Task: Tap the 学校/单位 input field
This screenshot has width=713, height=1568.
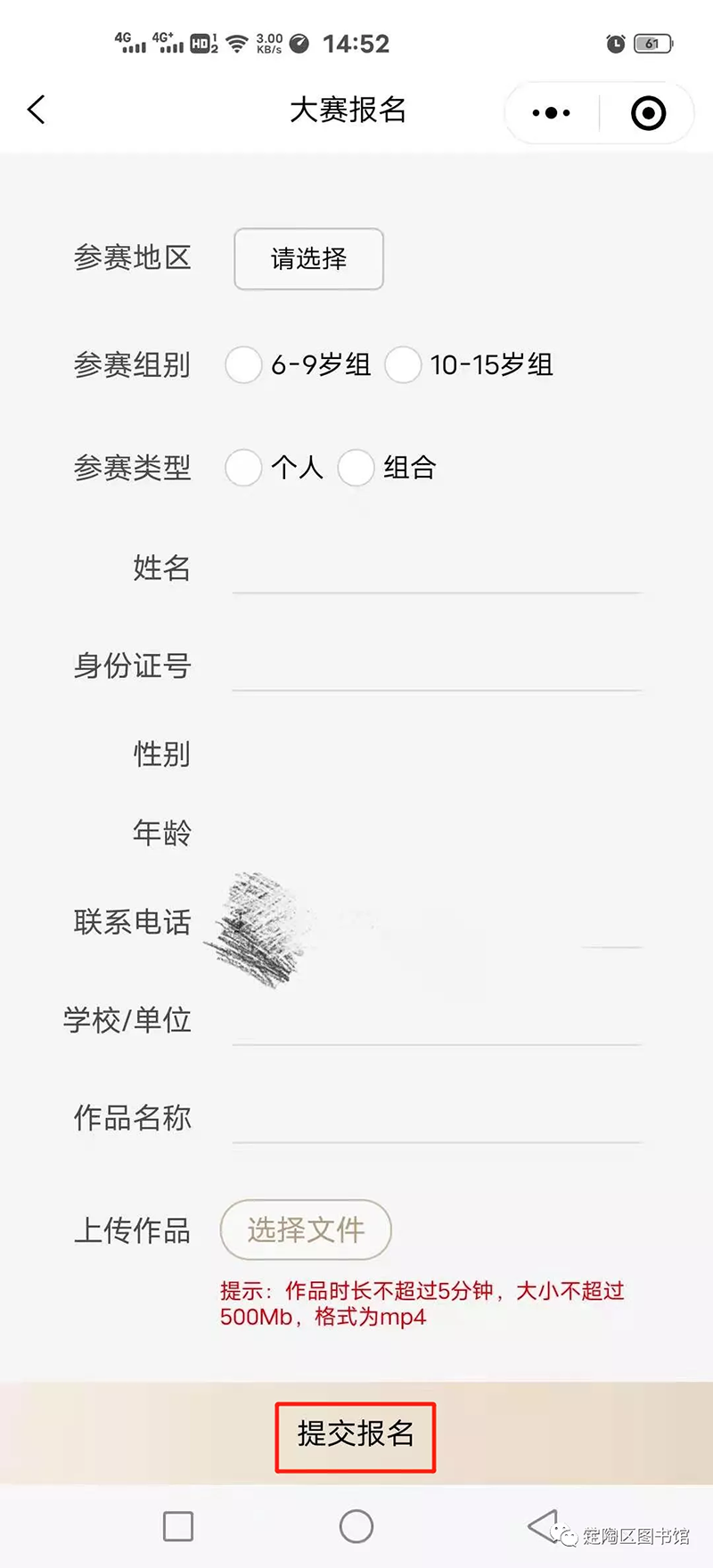Action: pos(437,1022)
